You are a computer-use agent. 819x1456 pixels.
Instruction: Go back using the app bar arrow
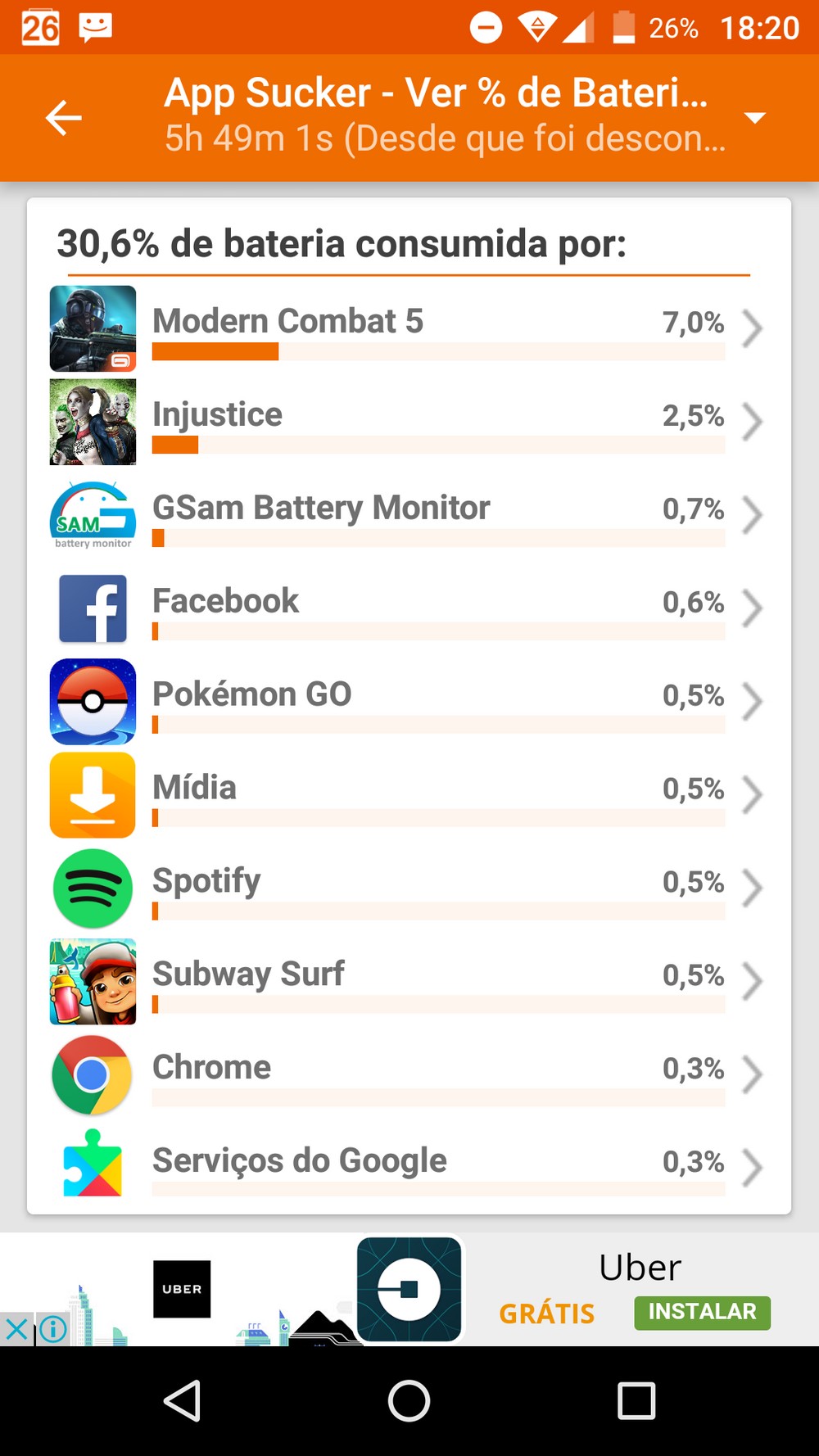click(64, 118)
